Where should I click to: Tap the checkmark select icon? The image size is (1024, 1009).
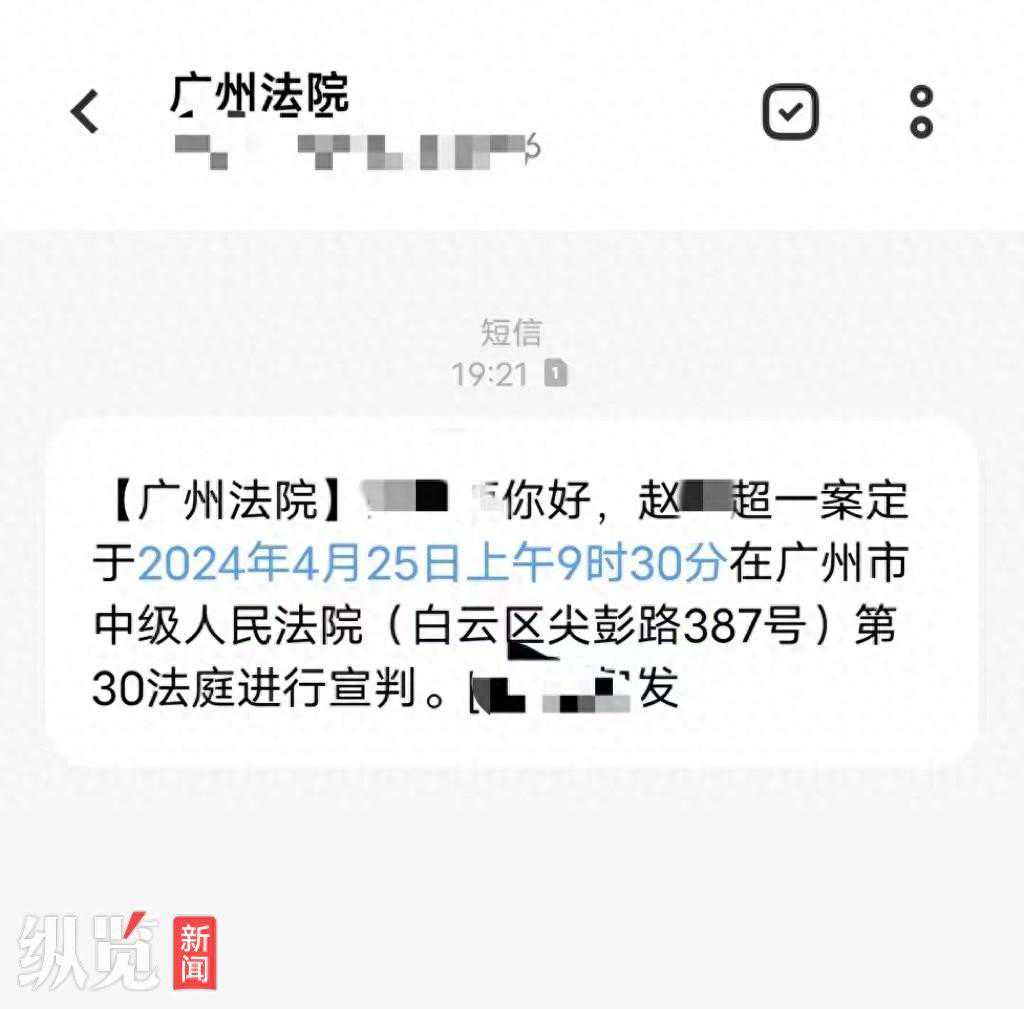click(x=791, y=111)
